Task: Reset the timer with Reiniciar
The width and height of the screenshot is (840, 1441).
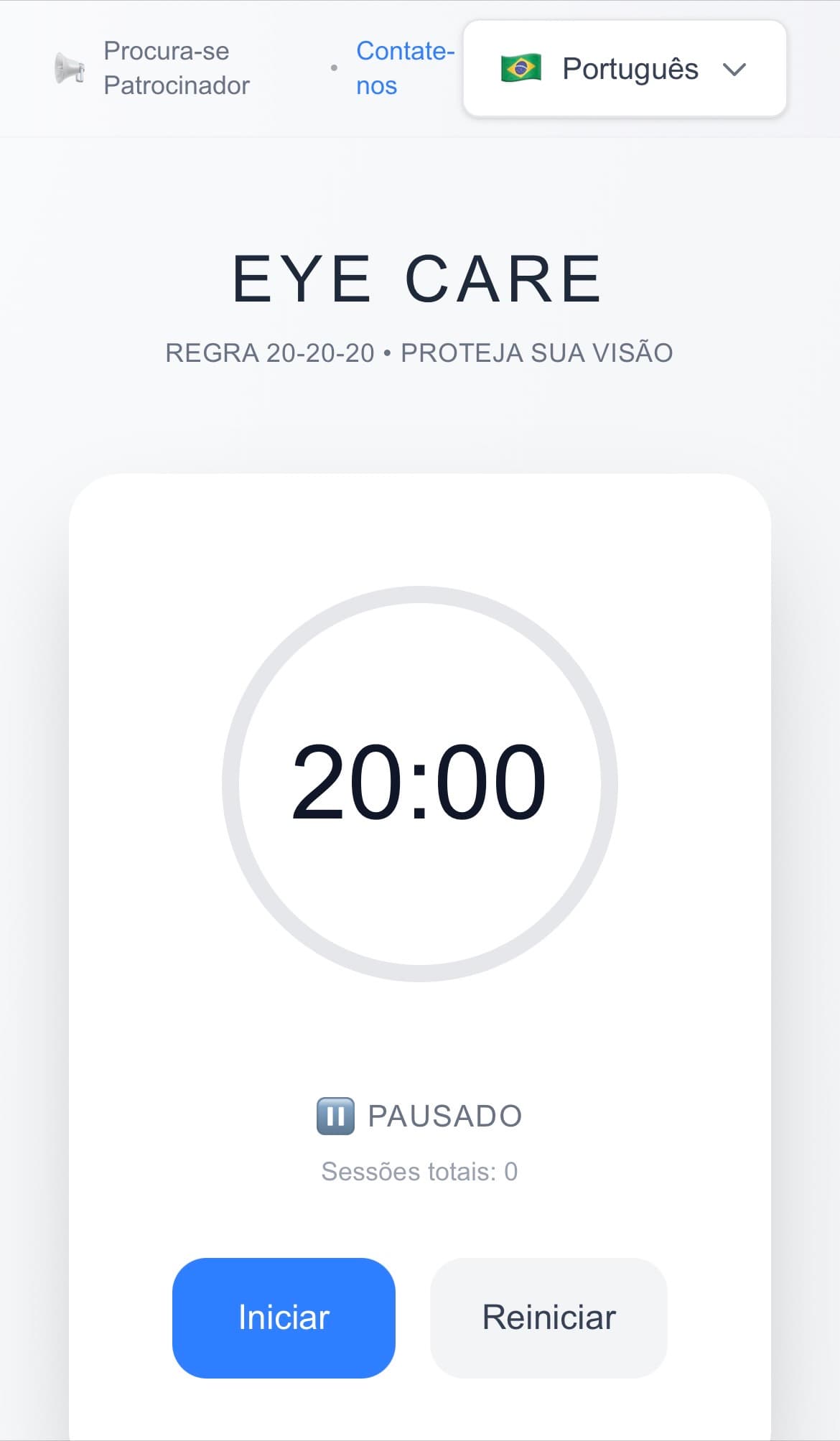Action: click(549, 1318)
